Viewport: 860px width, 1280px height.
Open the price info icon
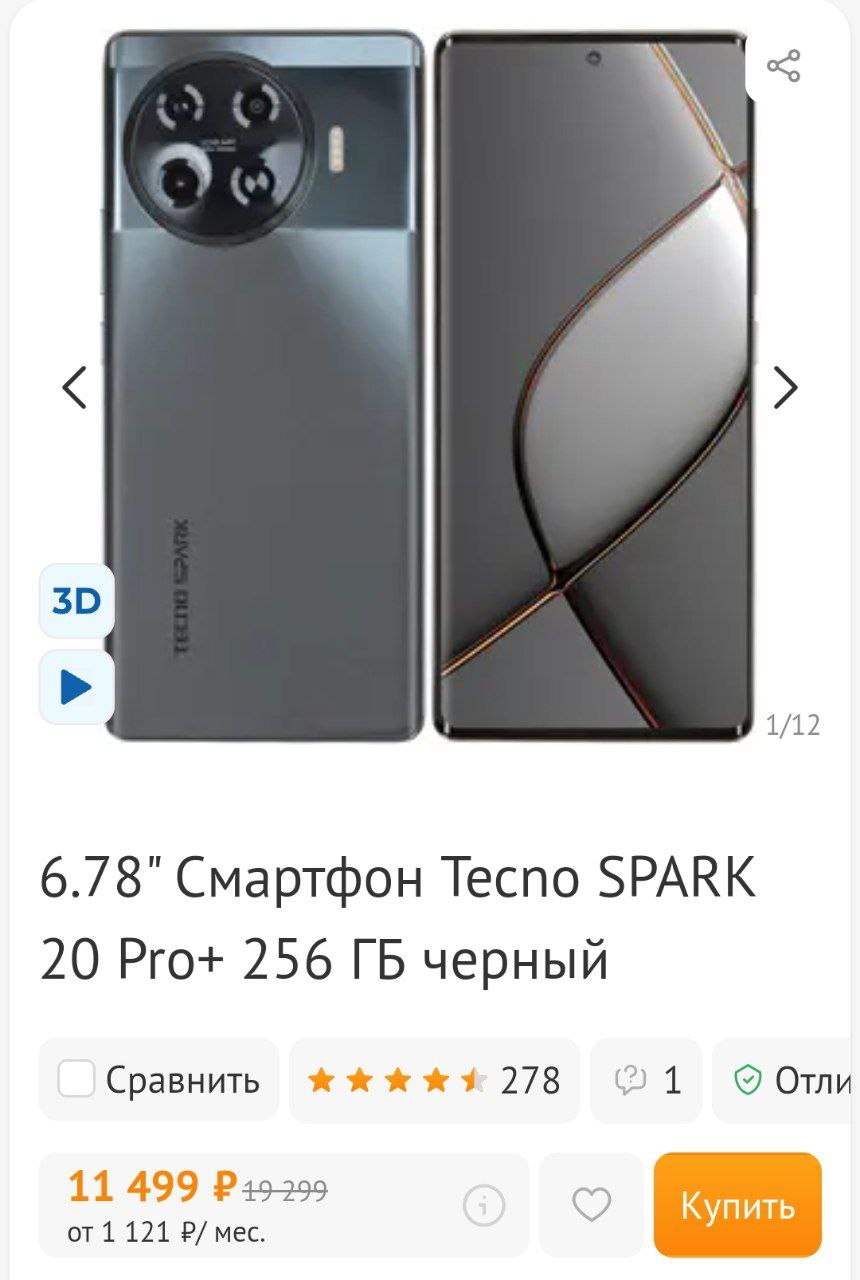click(484, 1206)
